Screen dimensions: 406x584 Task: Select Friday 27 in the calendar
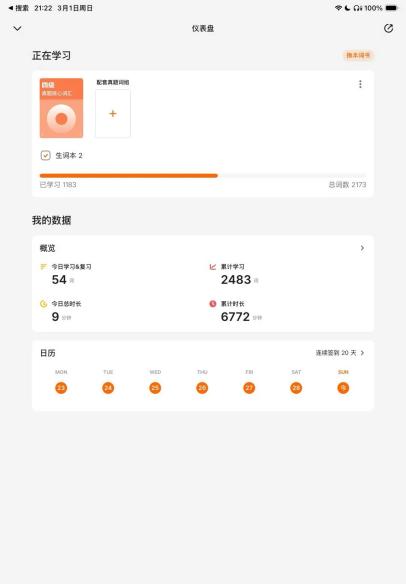click(249, 388)
